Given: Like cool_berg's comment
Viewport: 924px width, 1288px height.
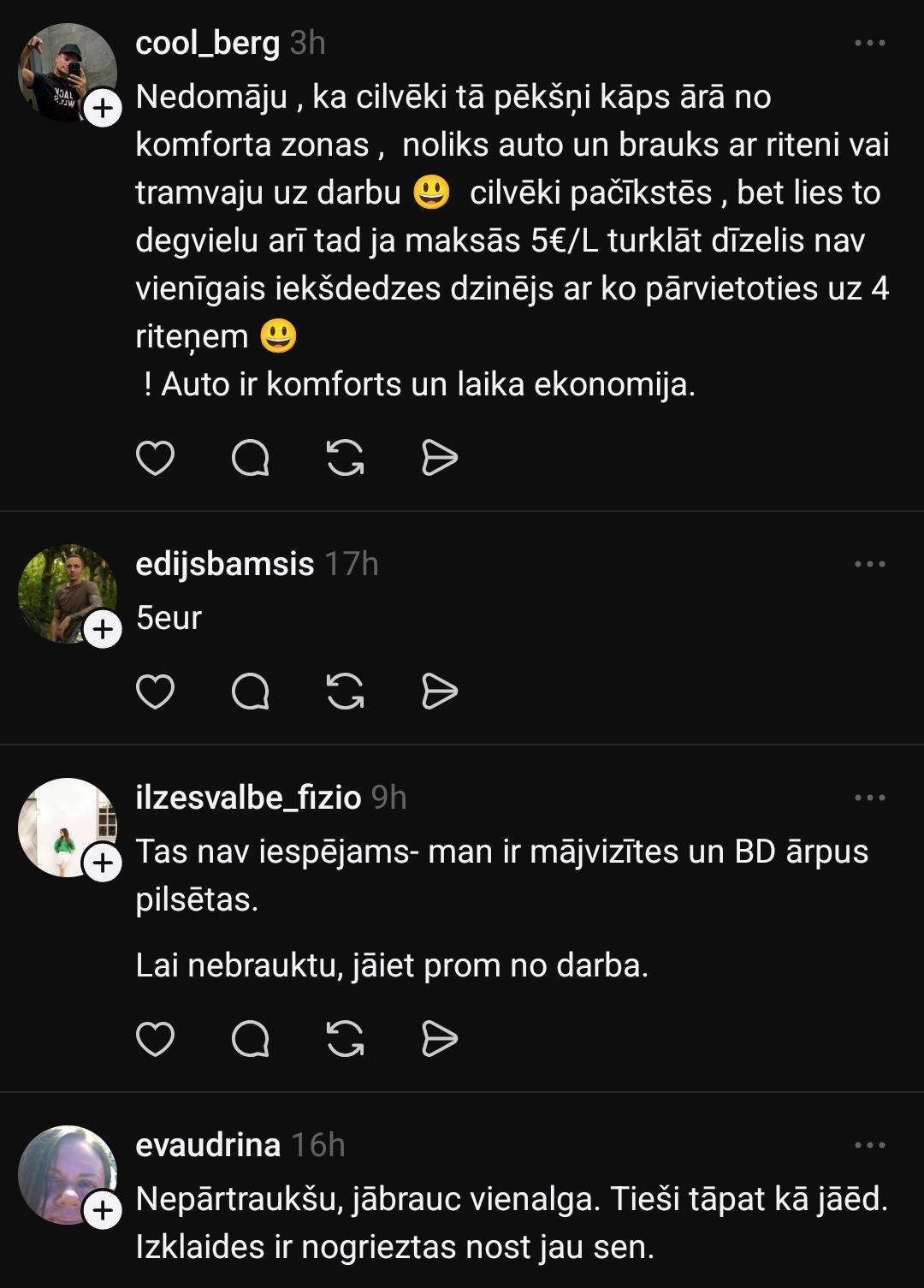Looking at the screenshot, I should point(155,458).
